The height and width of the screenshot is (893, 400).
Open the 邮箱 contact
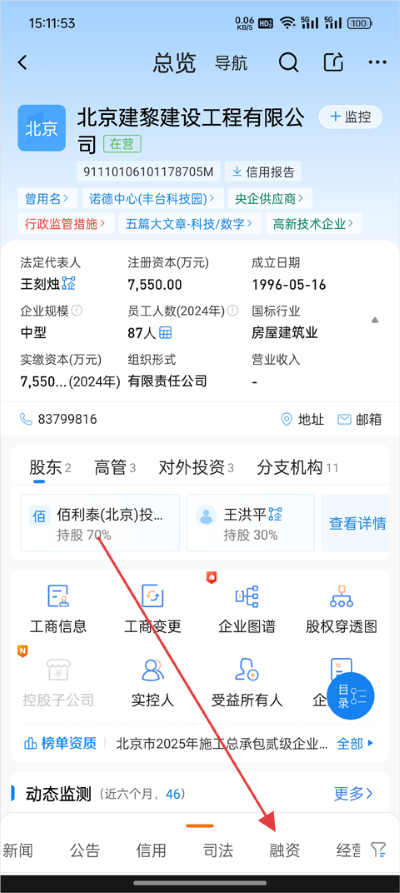360,420
